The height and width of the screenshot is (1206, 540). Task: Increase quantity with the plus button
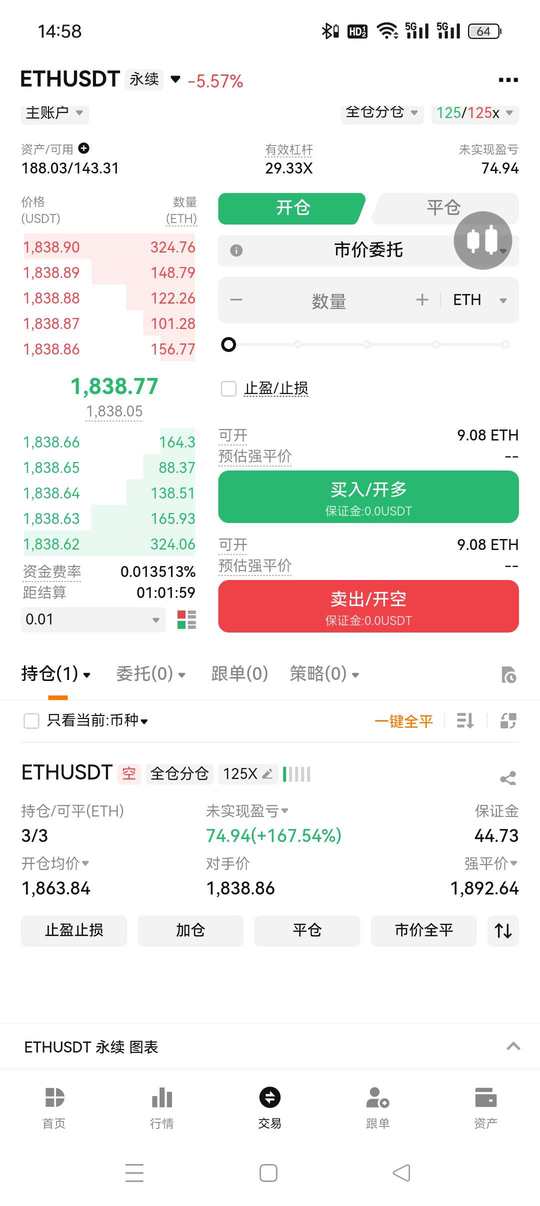pos(422,300)
